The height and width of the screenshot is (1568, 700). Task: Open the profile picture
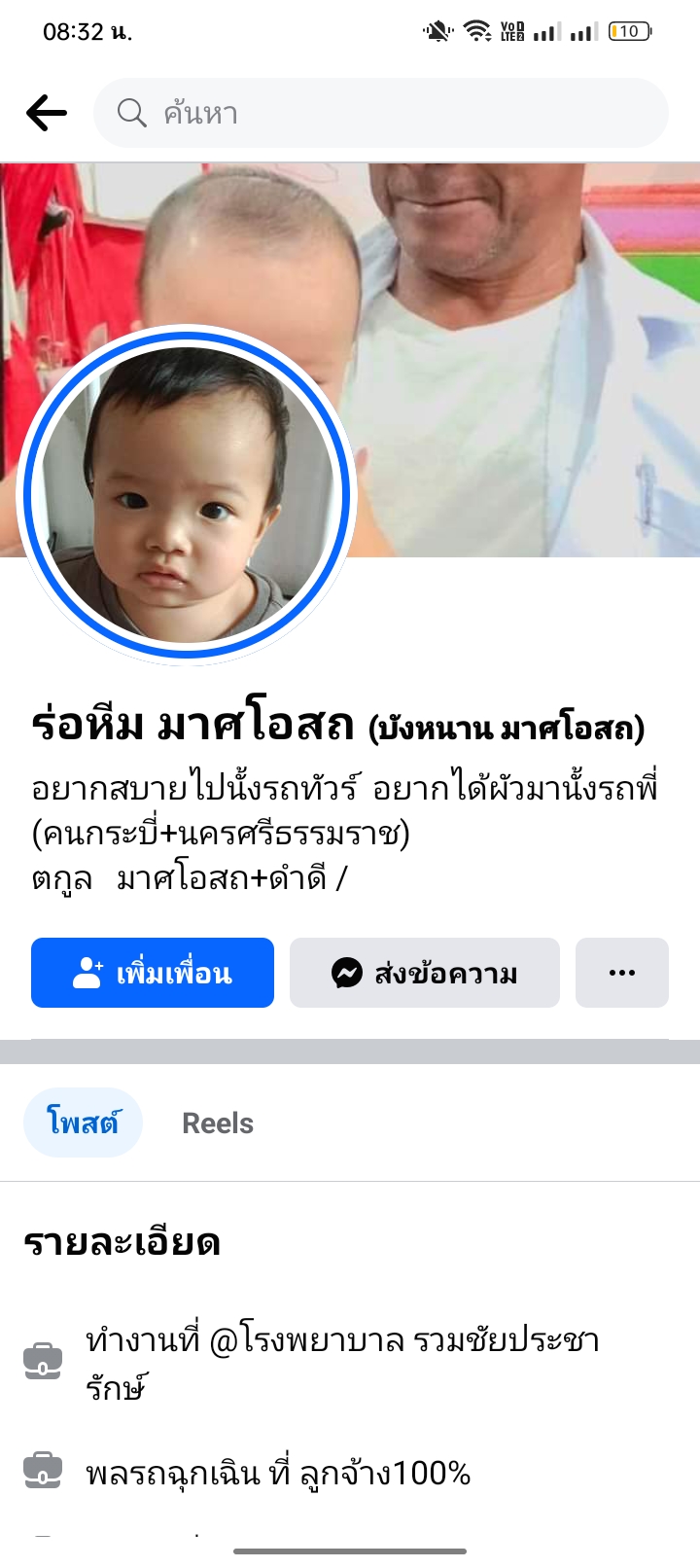coord(187,495)
